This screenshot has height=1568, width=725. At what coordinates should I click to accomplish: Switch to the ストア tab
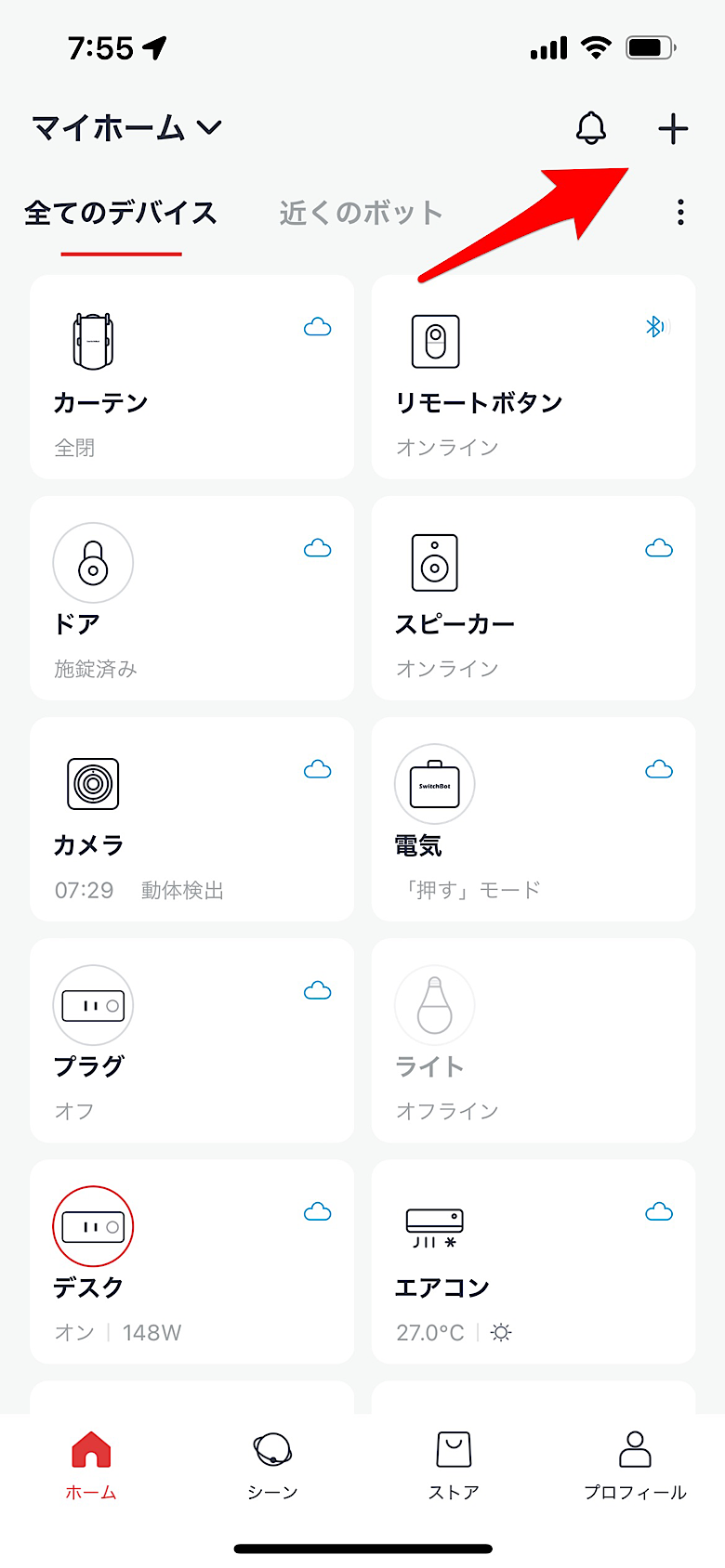454,1466
